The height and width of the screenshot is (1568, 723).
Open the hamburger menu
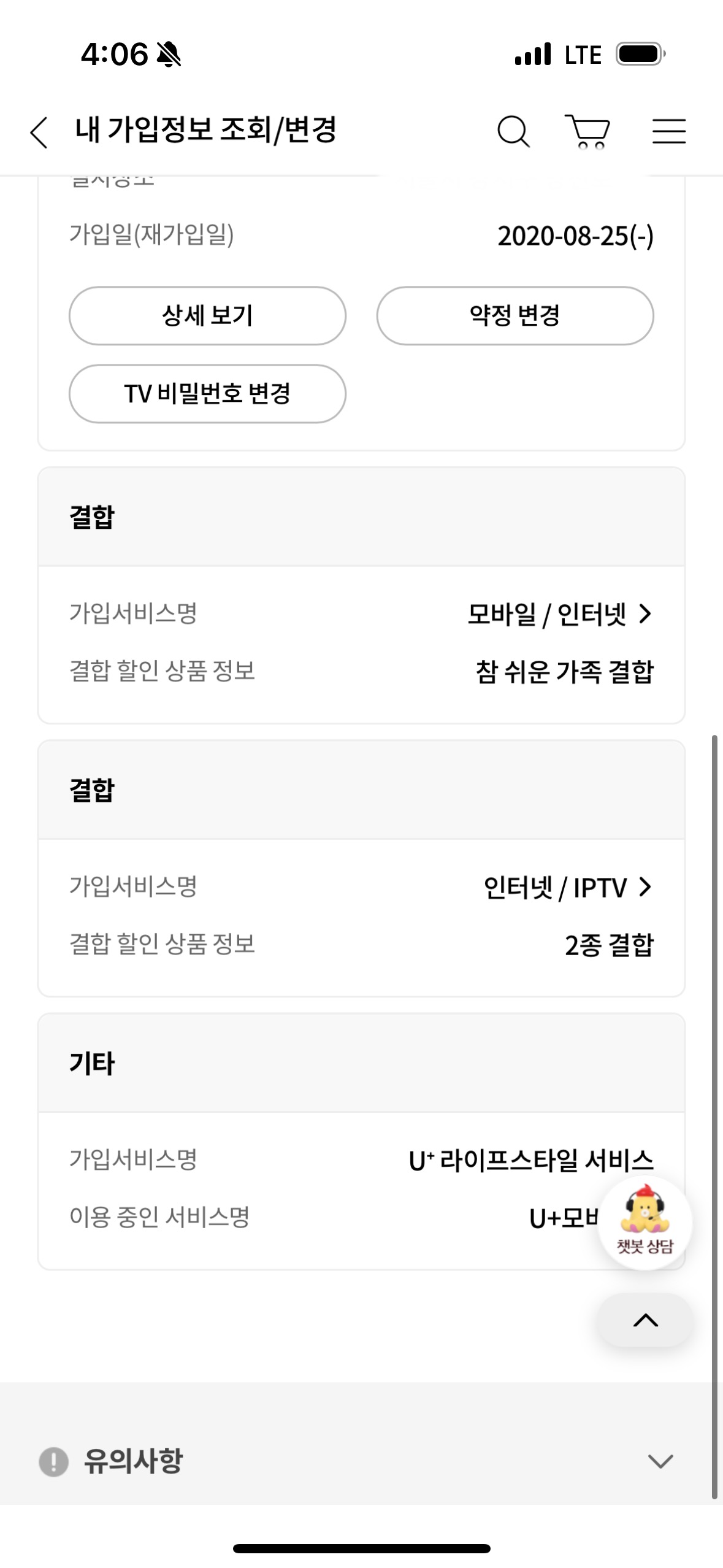click(668, 132)
